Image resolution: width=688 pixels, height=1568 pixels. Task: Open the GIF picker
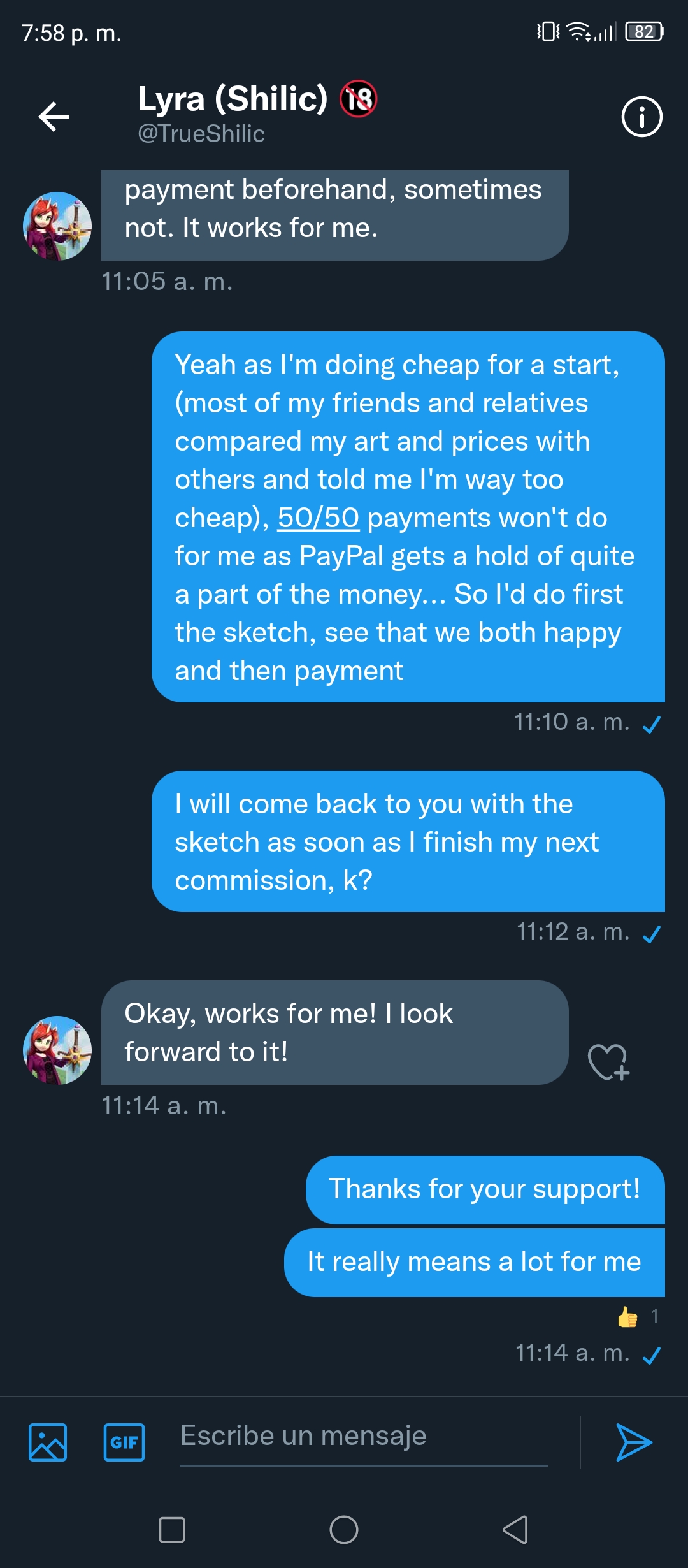pos(124,1442)
